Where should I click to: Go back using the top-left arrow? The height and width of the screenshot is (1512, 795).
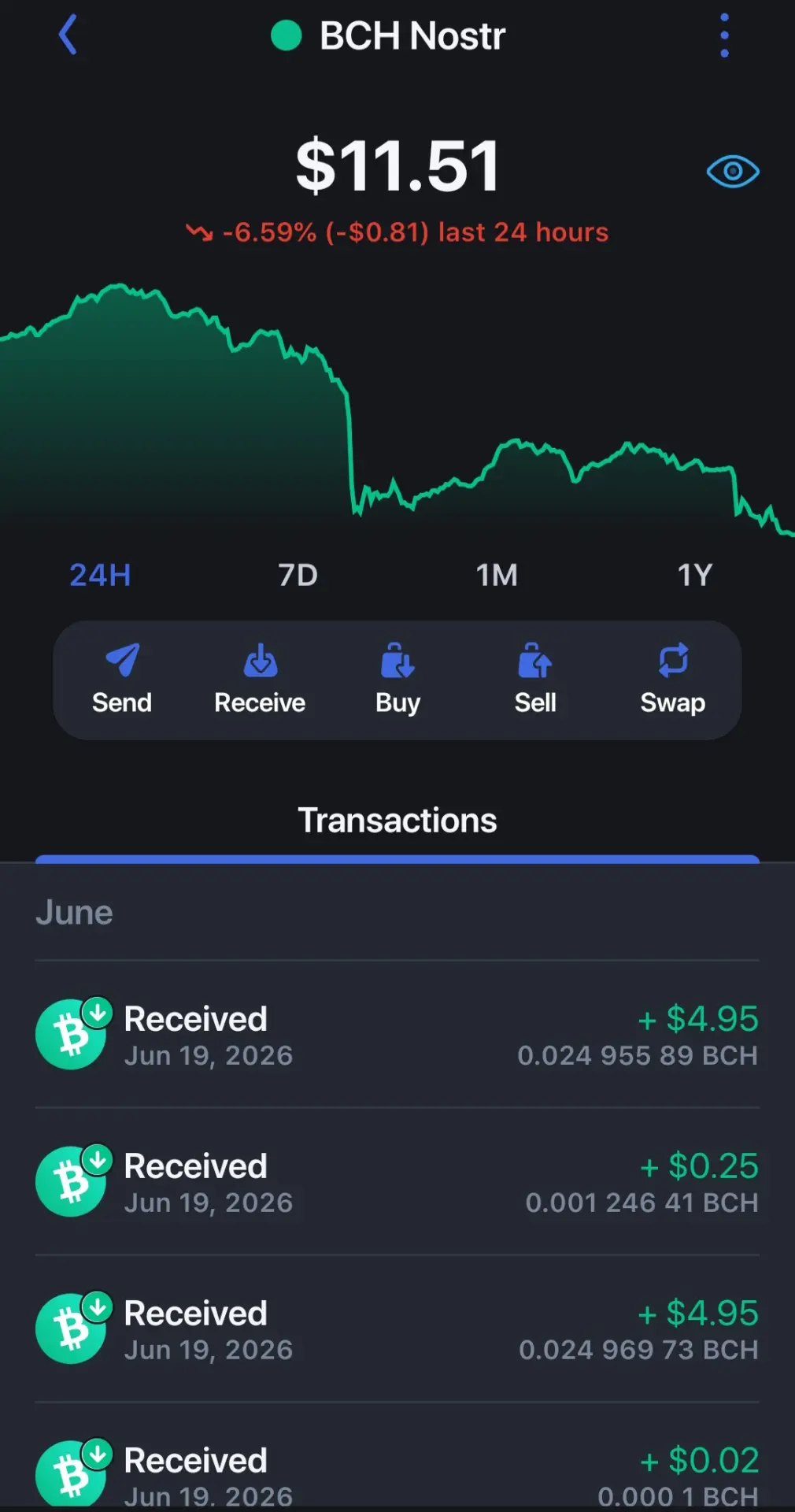(x=68, y=35)
